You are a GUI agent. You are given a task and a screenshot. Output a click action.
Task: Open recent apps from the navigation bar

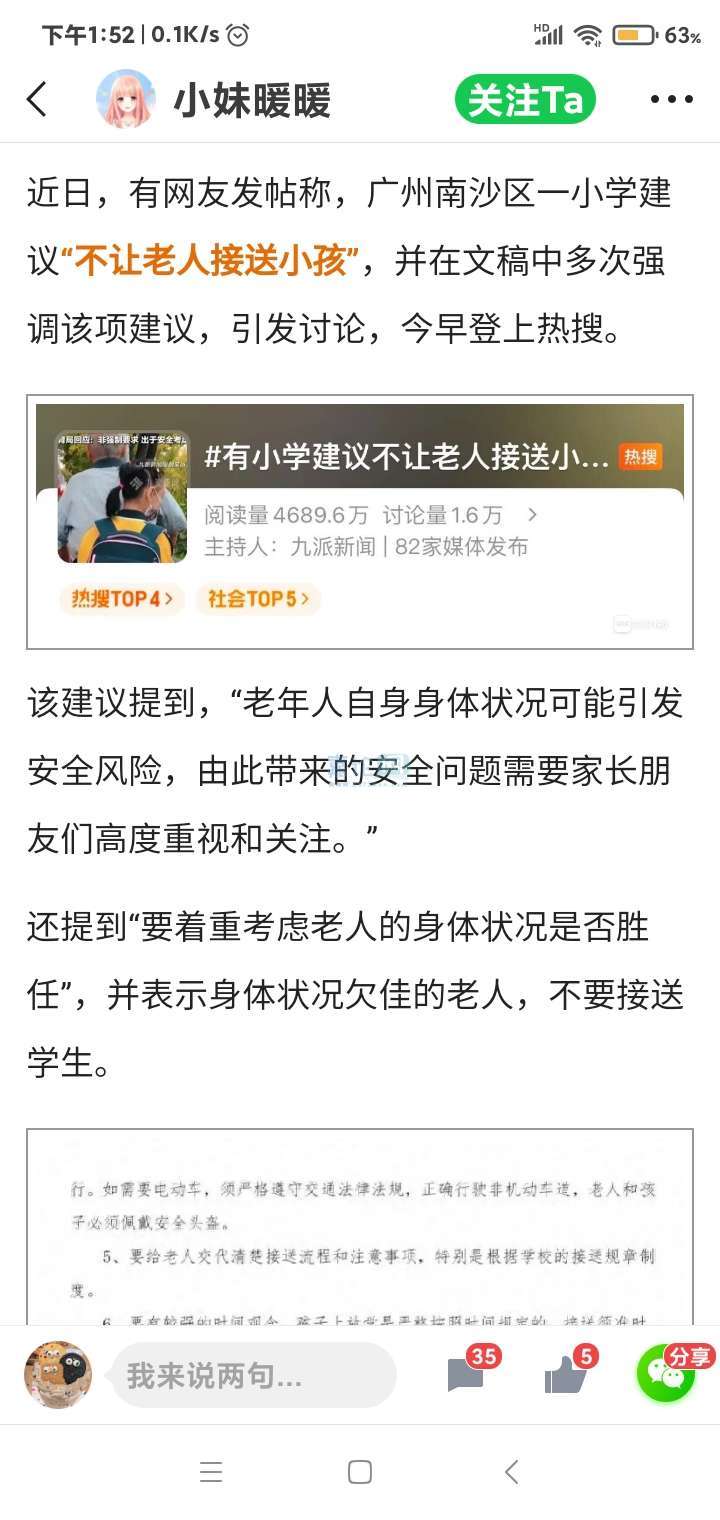[211, 1472]
